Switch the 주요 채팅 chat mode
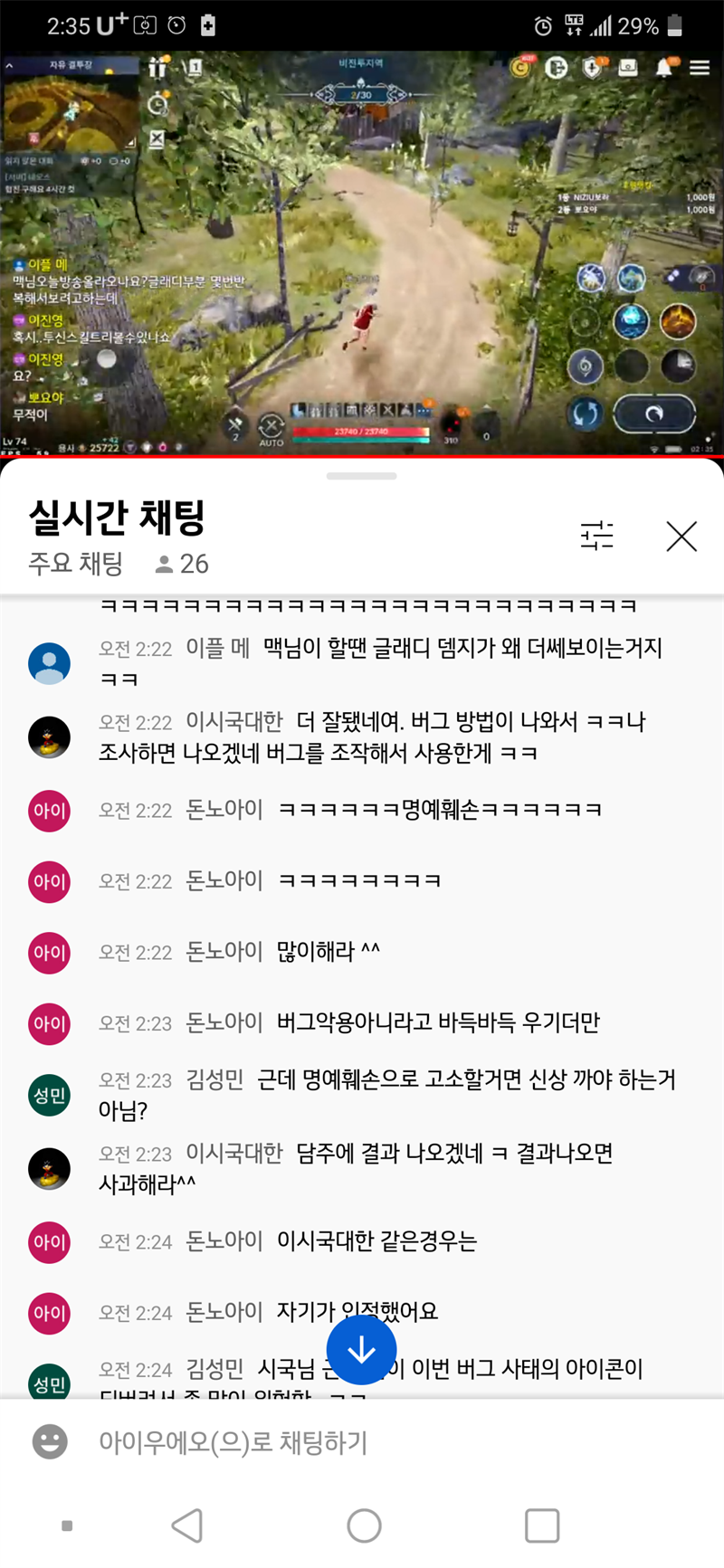The width and height of the screenshot is (724, 1568). [76, 564]
